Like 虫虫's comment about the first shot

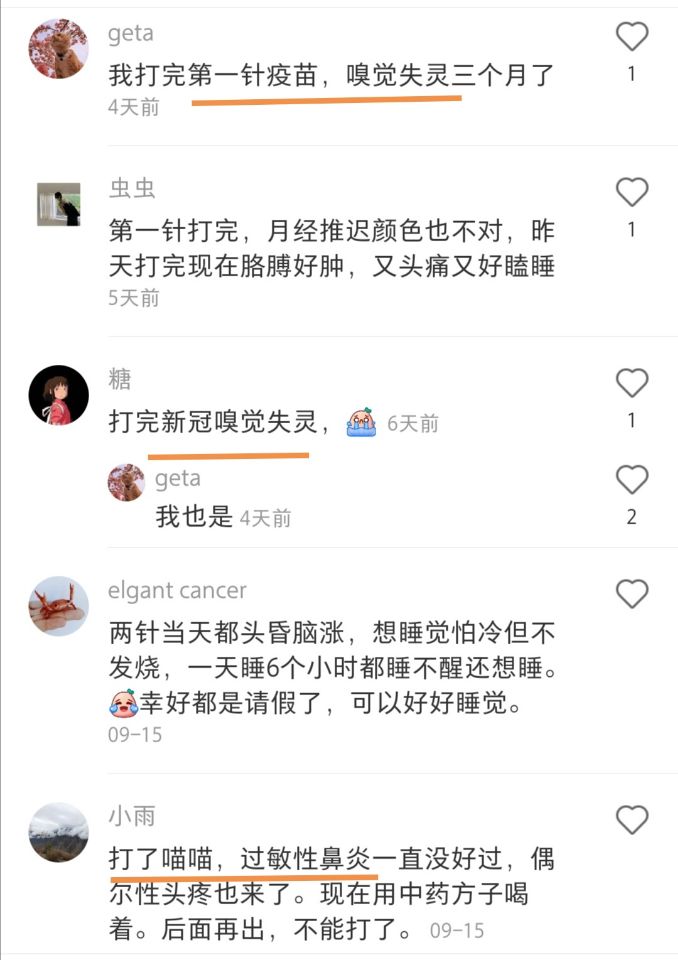(x=631, y=192)
